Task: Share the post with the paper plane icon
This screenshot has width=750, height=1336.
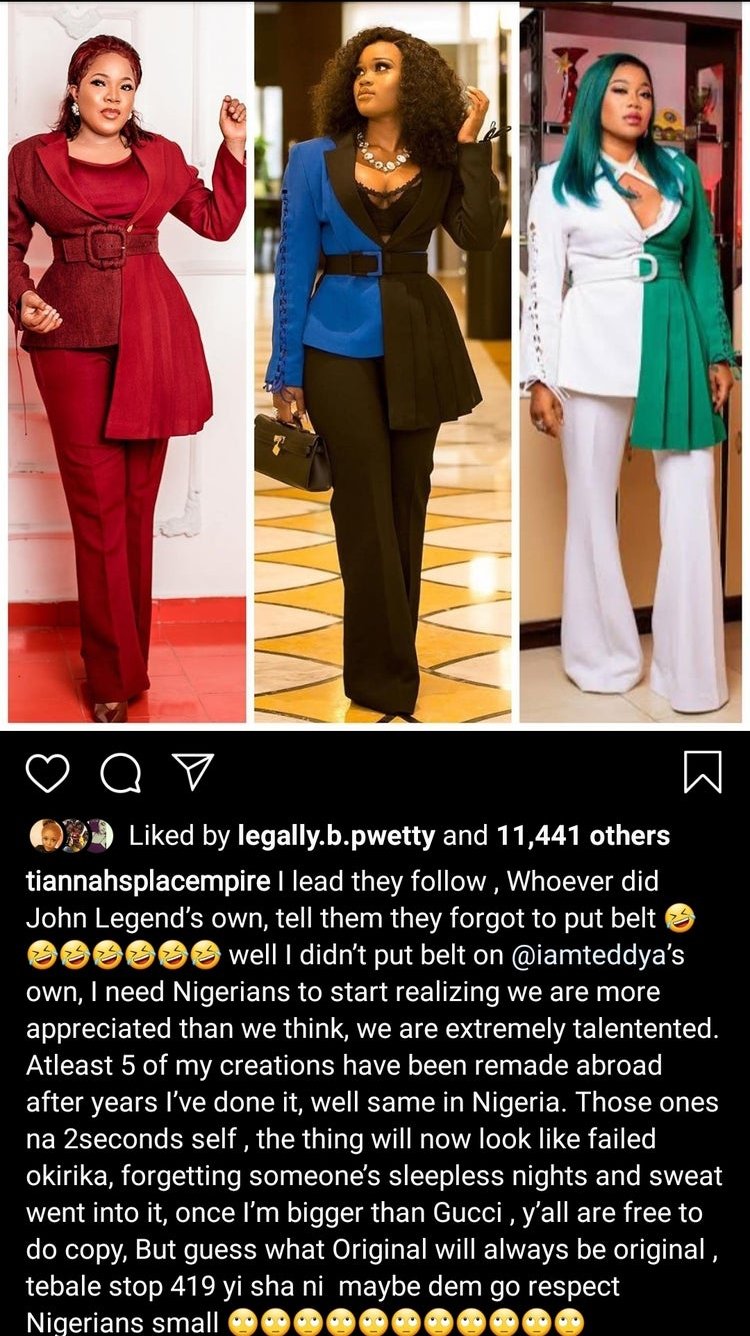Action: (x=193, y=772)
